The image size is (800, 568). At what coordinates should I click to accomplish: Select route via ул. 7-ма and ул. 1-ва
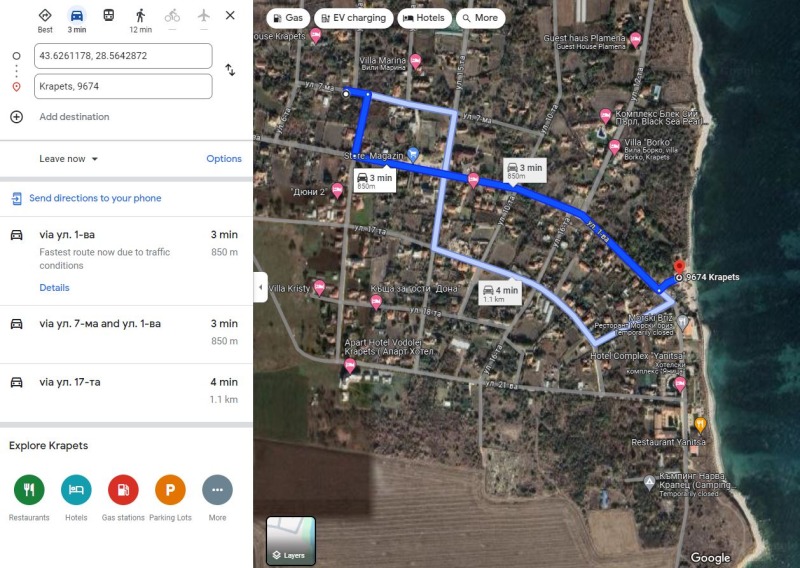pyautogui.click(x=100, y=324)
